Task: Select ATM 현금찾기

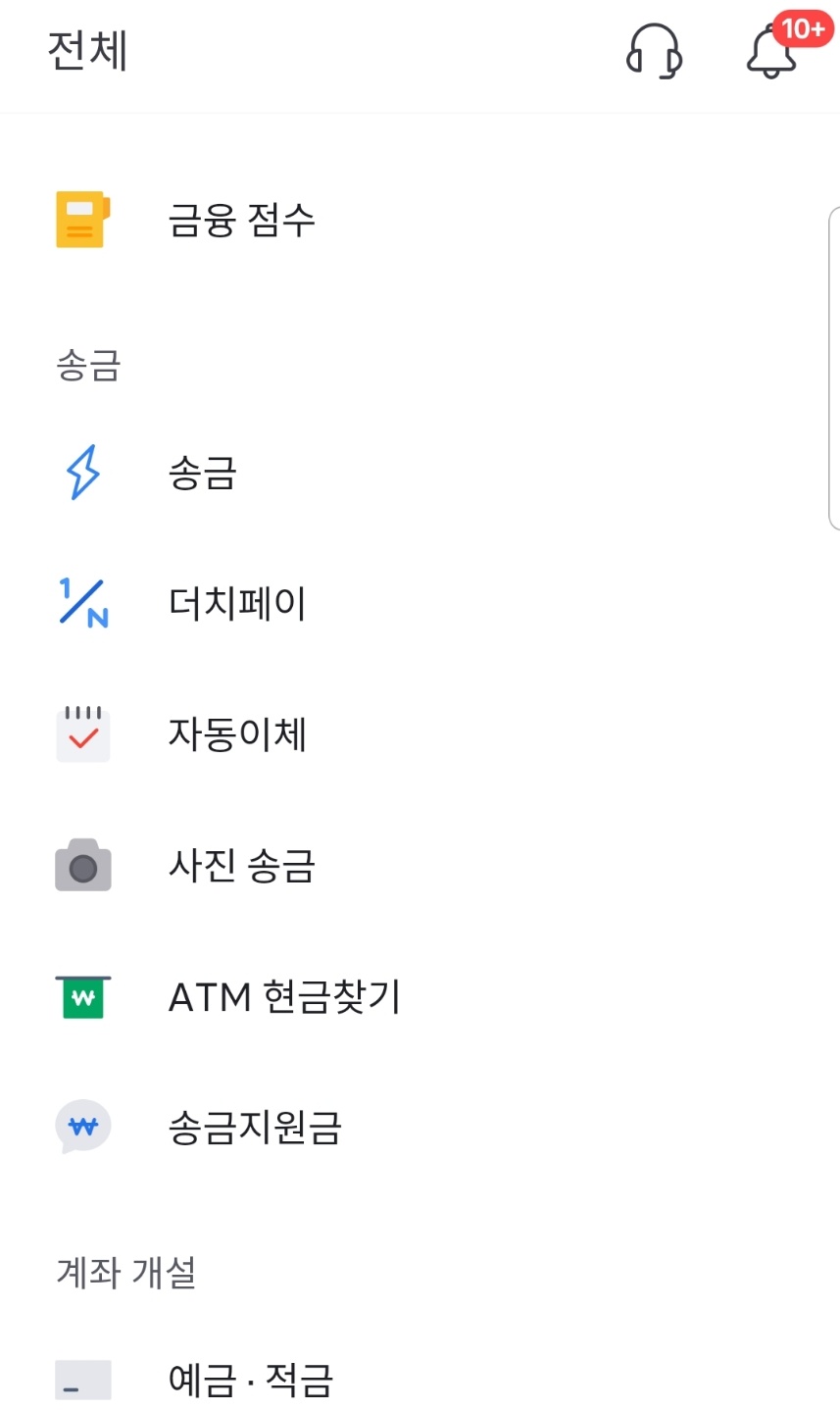Action: tap(420, 997)
